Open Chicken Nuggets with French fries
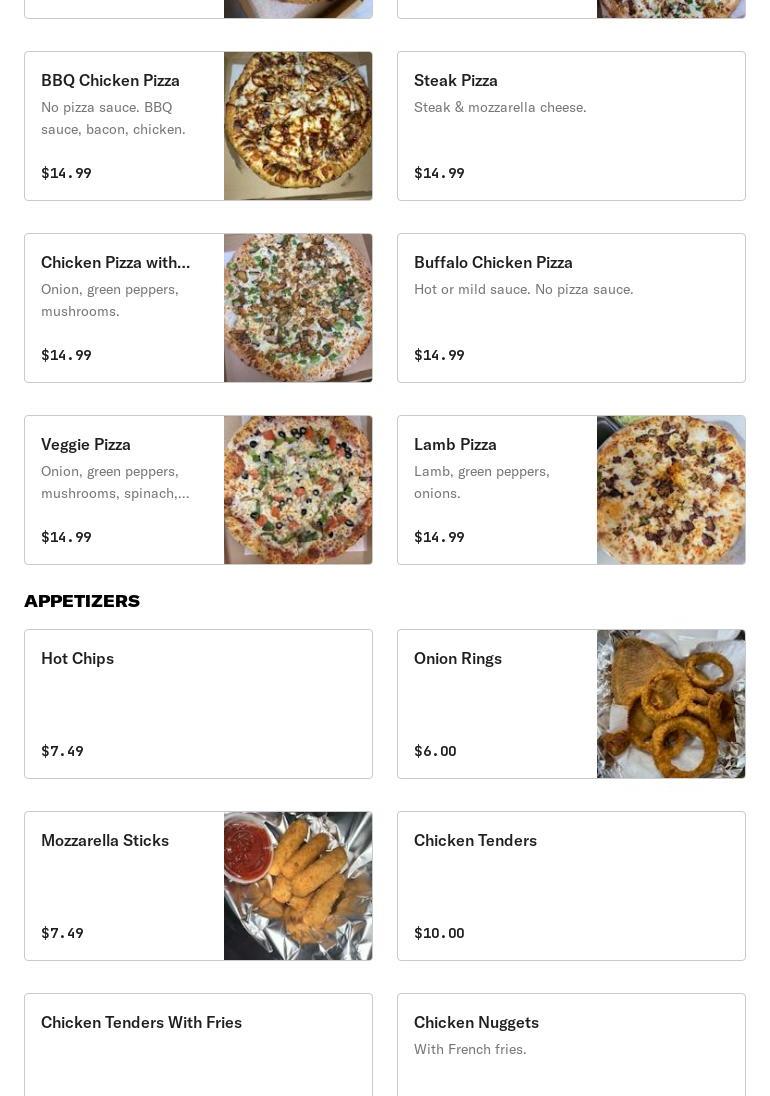Screen dimensions: 770x1096 571,1044
